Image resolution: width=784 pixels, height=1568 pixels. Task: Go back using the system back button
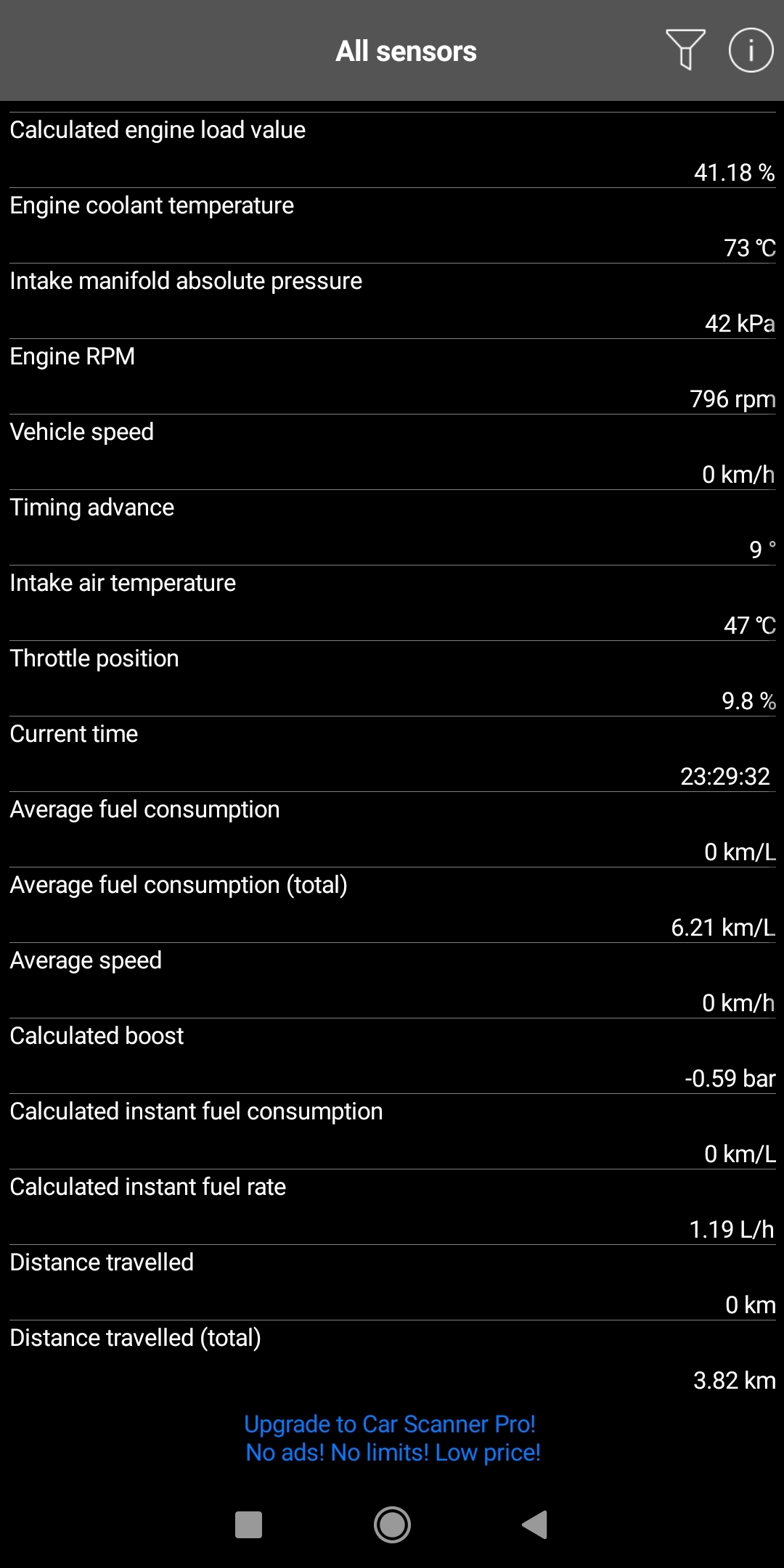535,1524
